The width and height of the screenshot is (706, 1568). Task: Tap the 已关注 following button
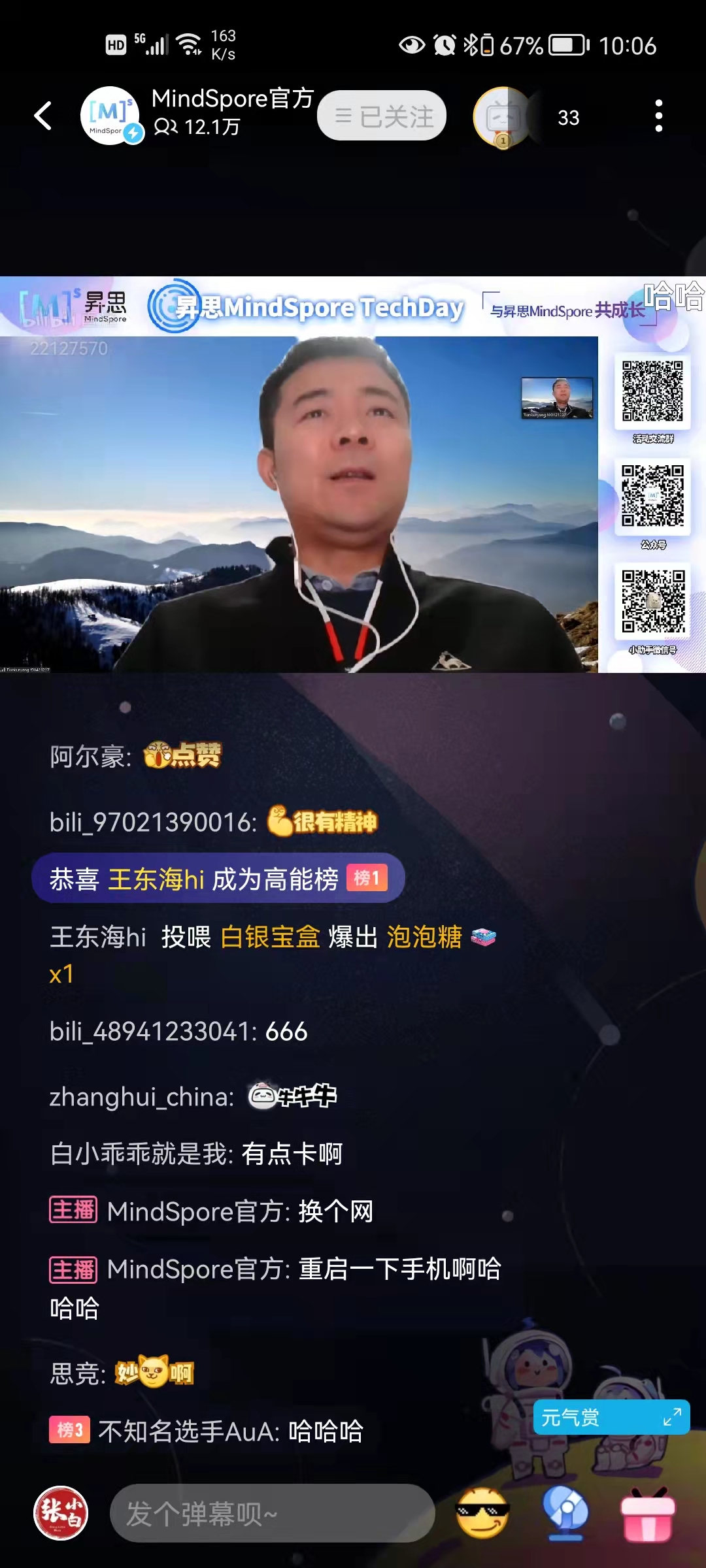[x=382, y=116]
